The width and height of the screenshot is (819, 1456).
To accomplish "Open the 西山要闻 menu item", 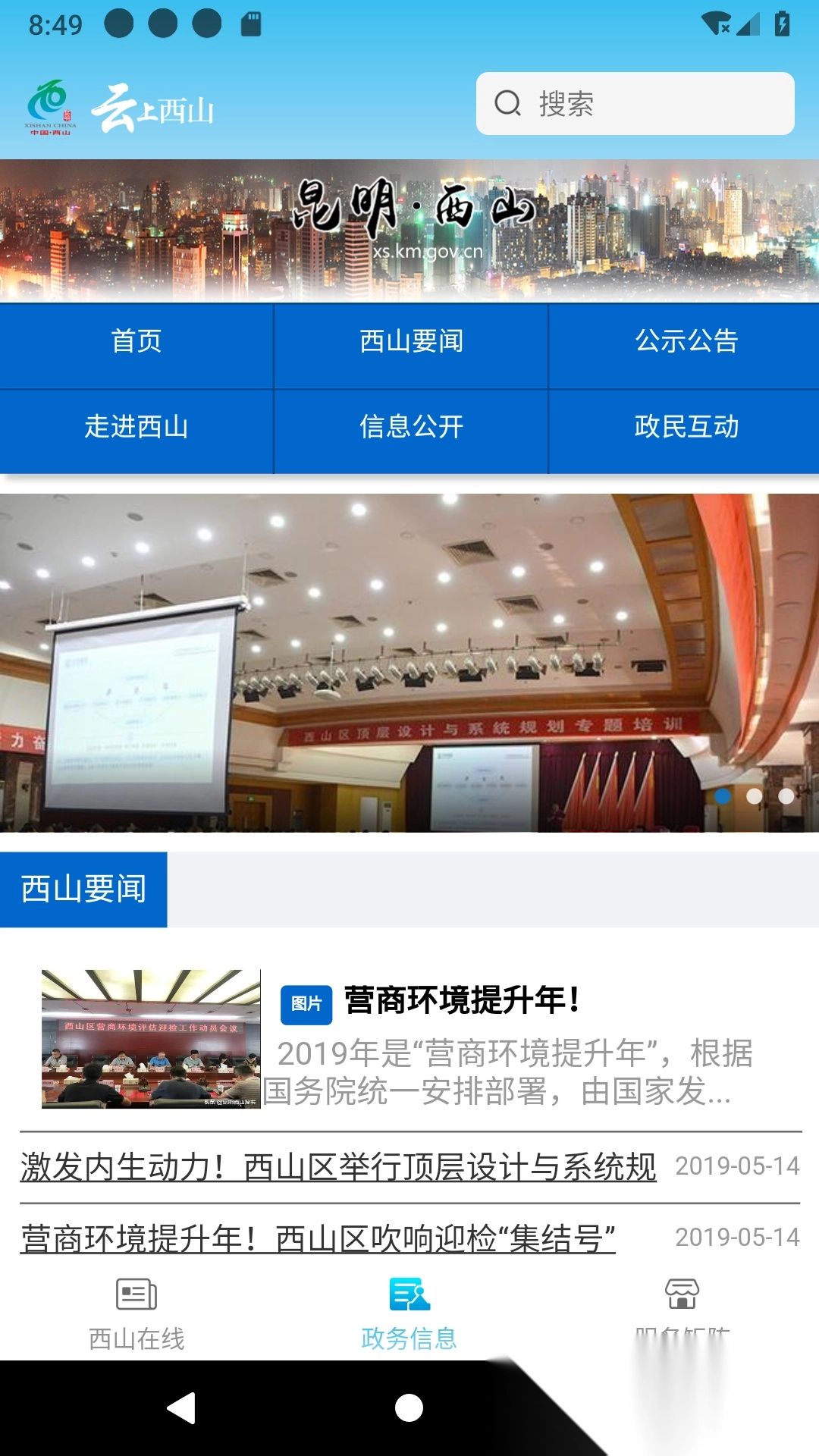I will 410,343.
